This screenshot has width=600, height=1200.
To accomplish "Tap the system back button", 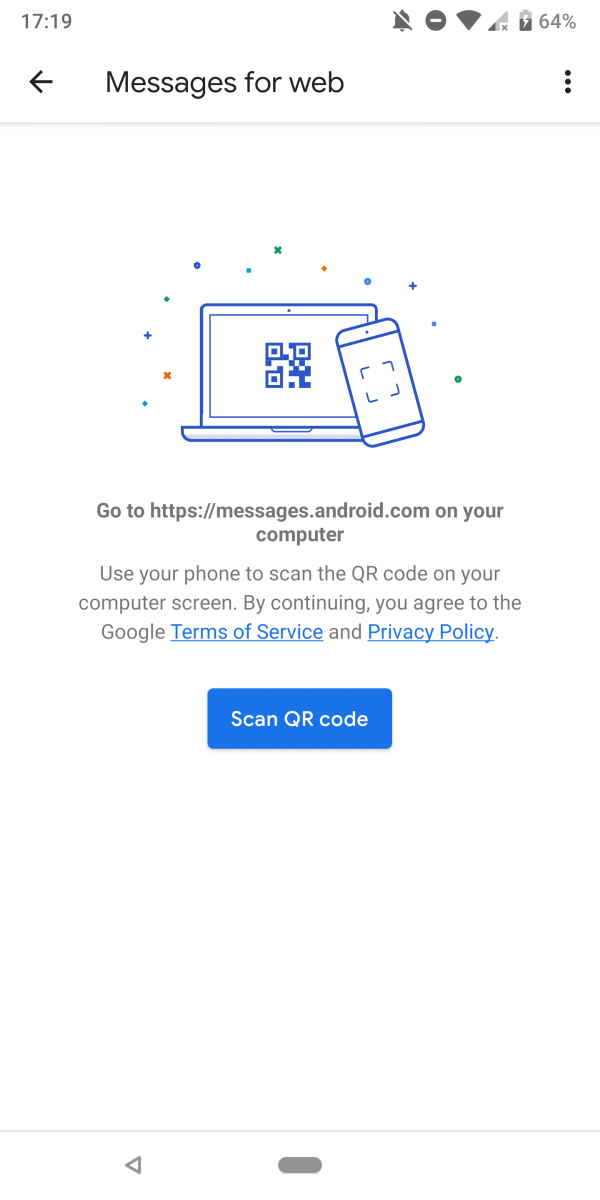I will click(x=133, y=1164).
